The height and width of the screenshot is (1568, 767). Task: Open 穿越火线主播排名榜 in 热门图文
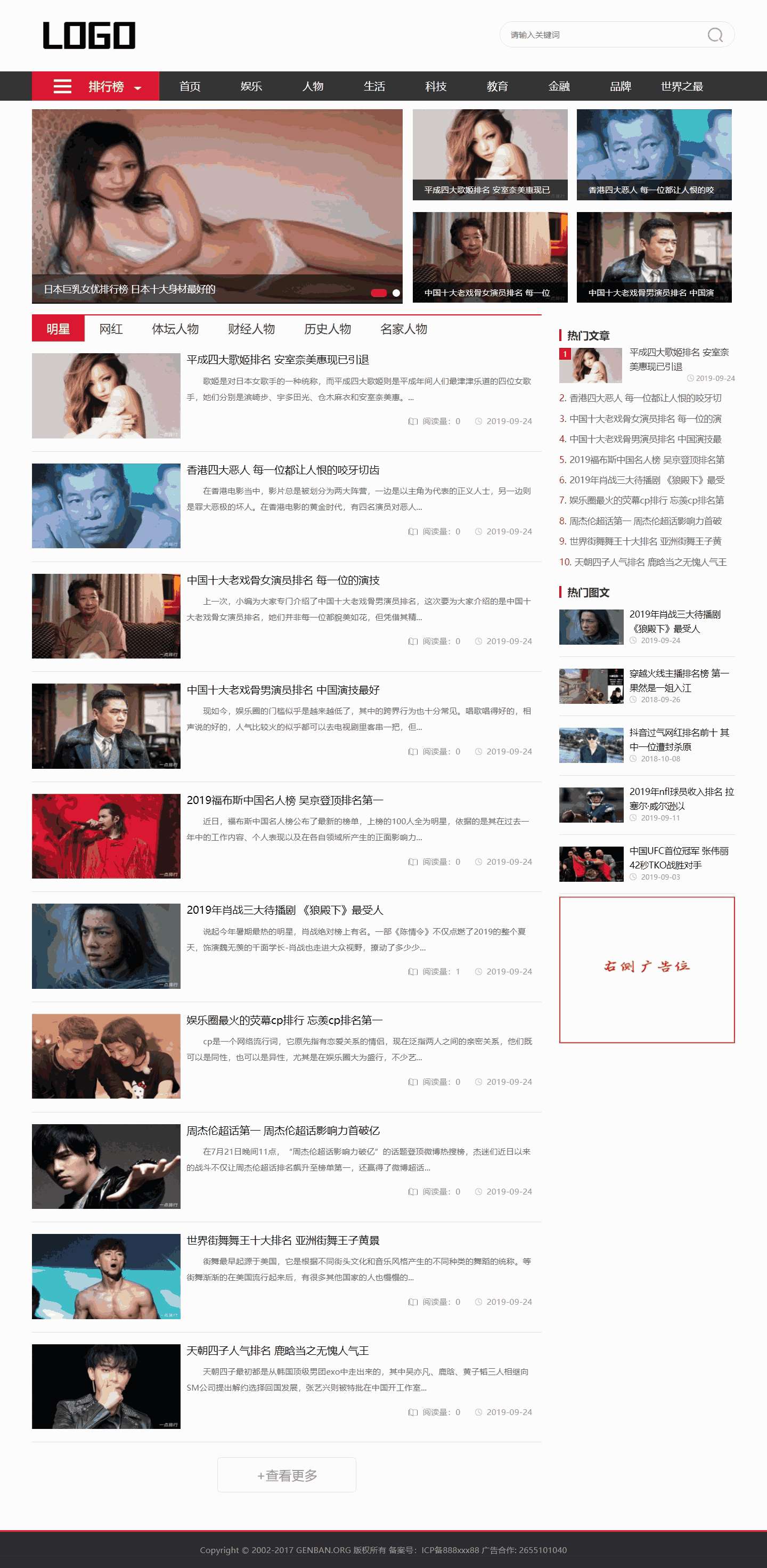pos(679,680)
